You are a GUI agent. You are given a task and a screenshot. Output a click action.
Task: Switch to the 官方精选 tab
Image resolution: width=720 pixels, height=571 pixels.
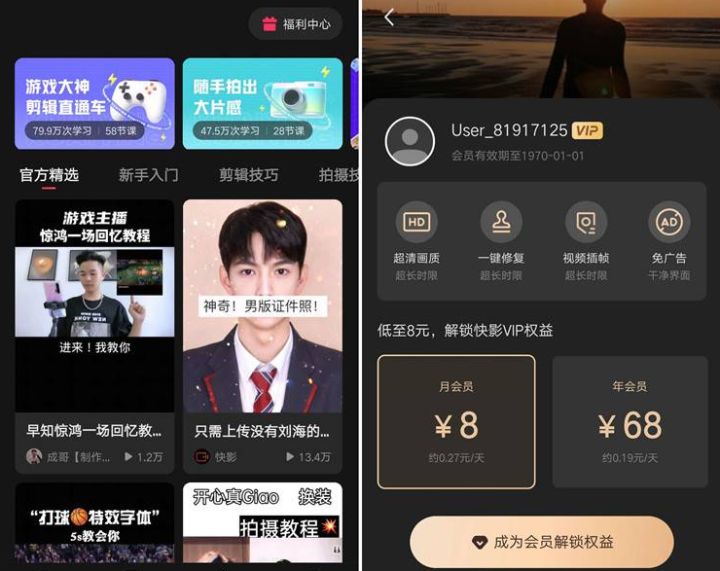click(x=49, y=175)
